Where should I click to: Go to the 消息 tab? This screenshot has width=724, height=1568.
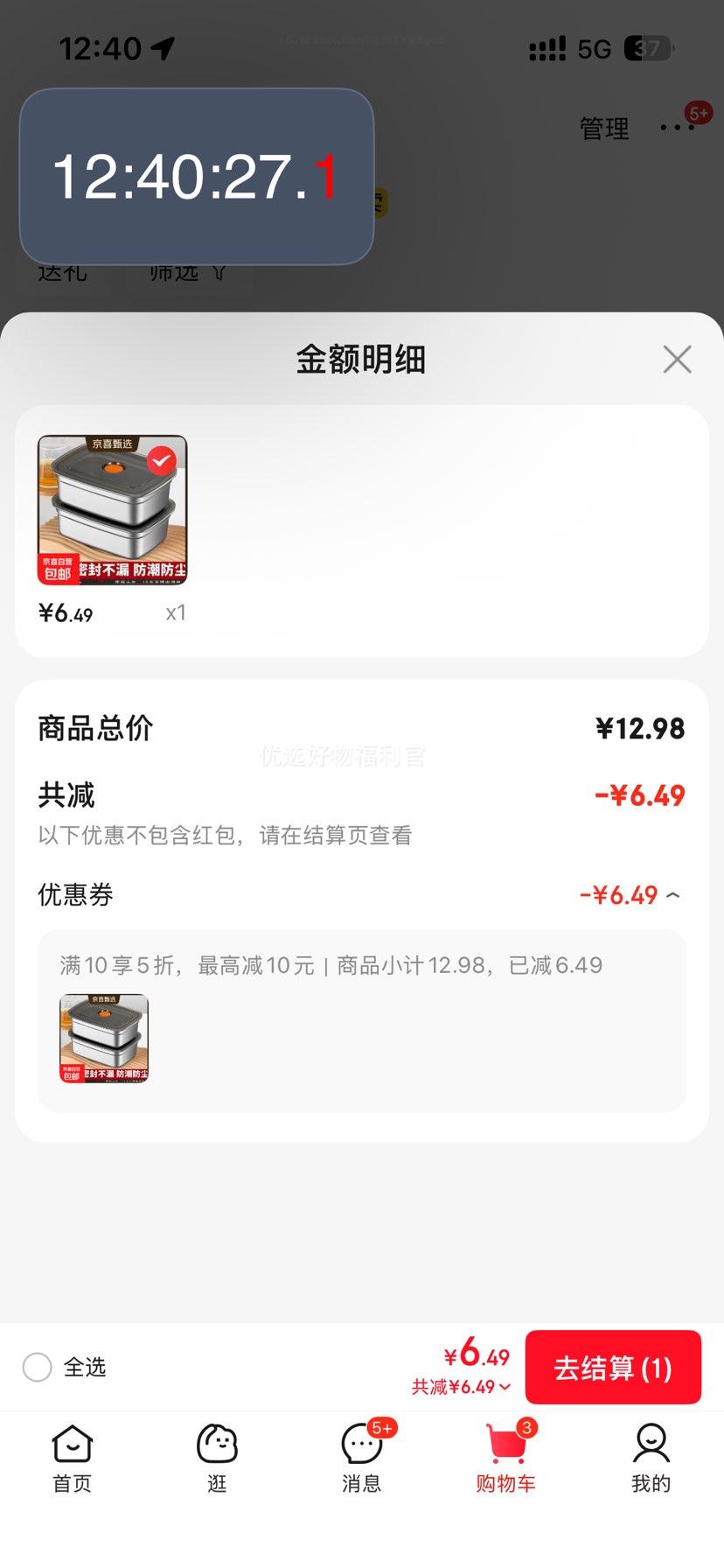(x=361, y=1459)
